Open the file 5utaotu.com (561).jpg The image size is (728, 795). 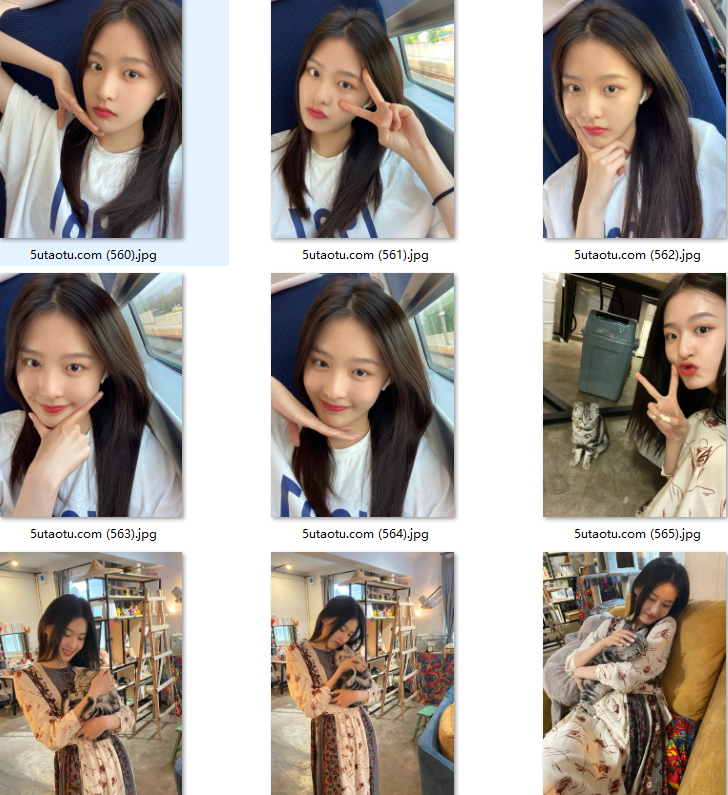[x=362, y=119]
